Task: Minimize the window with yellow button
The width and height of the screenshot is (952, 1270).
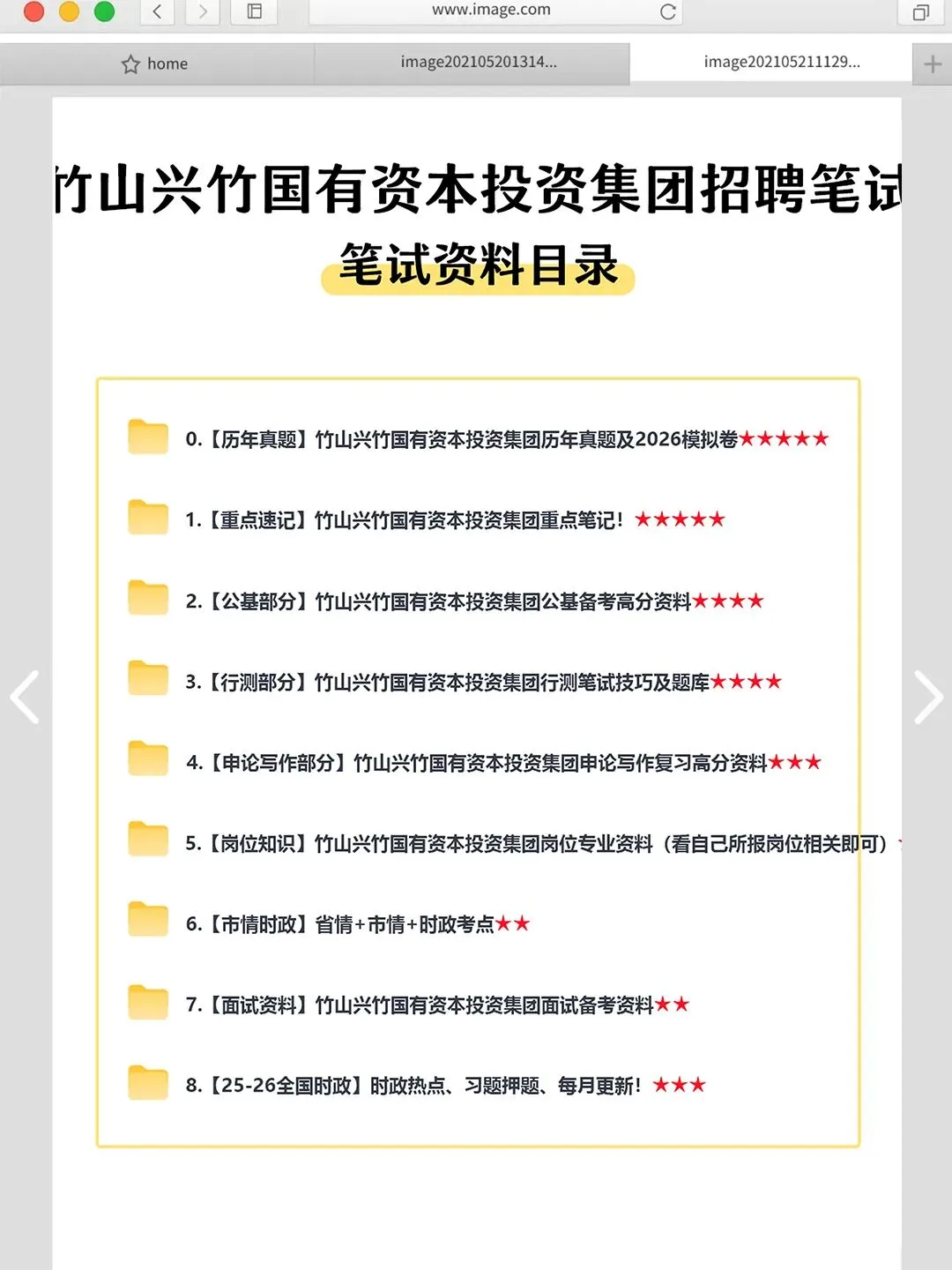Action: [69, 11]
